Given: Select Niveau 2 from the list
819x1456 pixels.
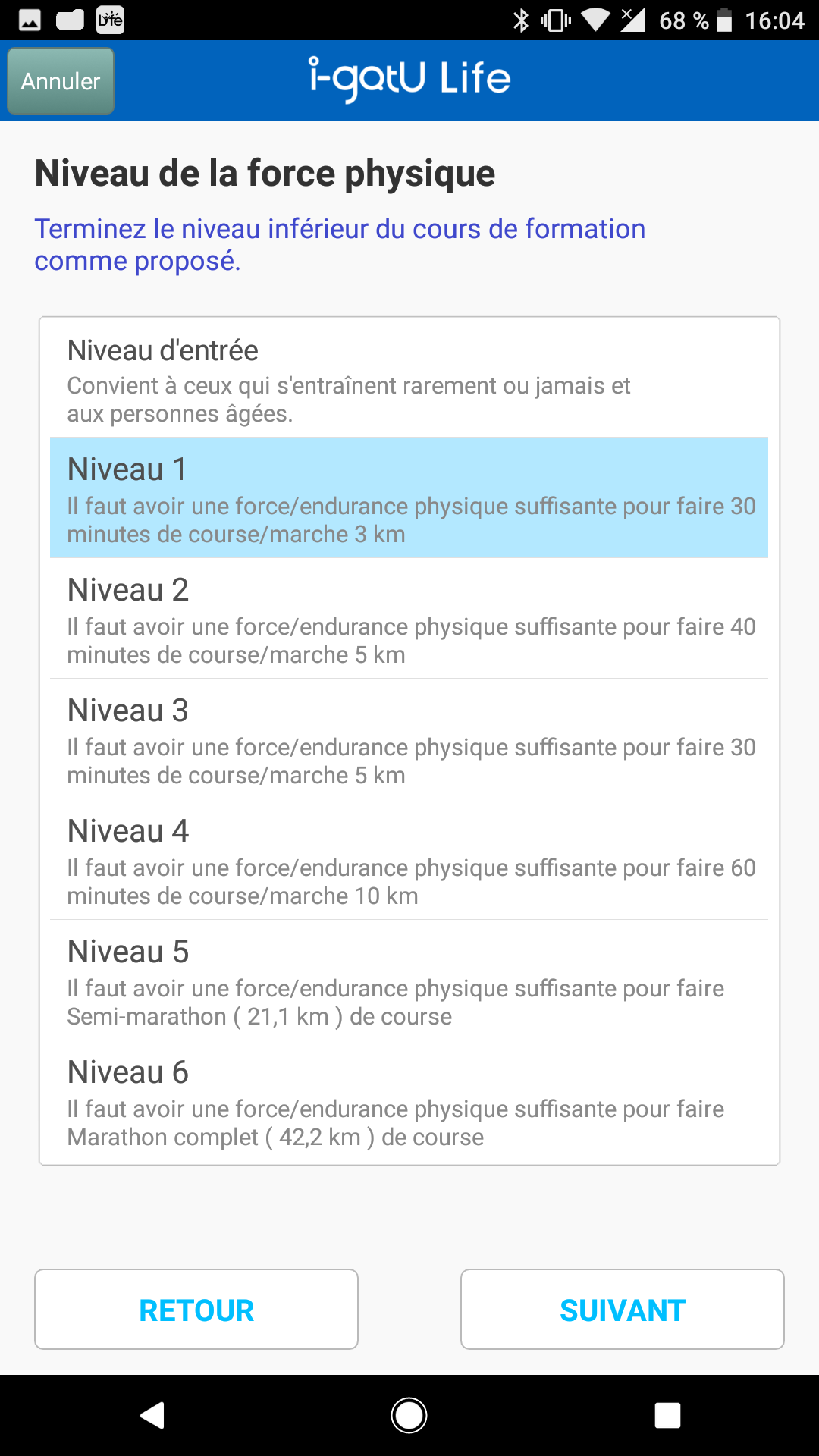Looking at the screenshot, I should (x=409, y=618).
